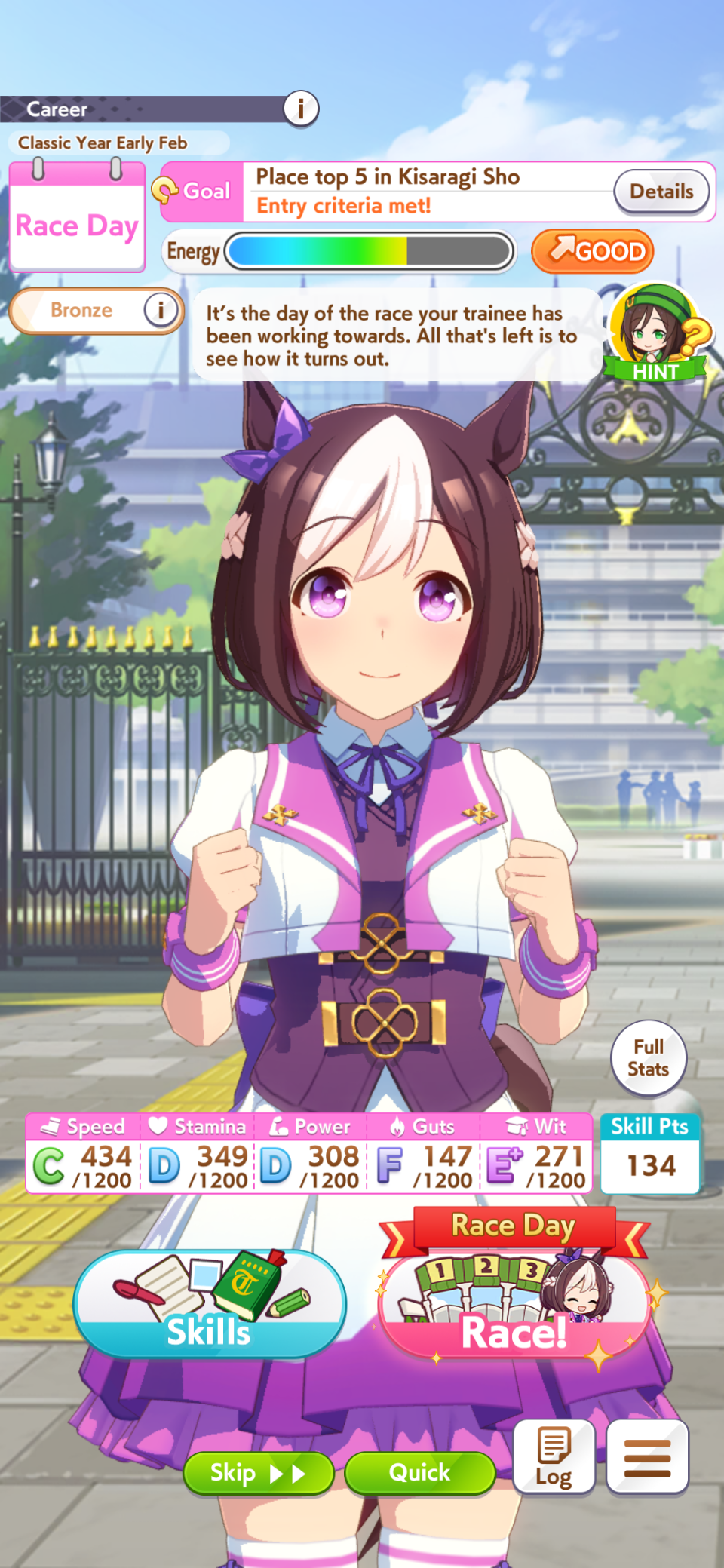The height and width of the screenshot is (1568, 724).
Task: Open the HINT character button
Action: click(x=656, y=333)
